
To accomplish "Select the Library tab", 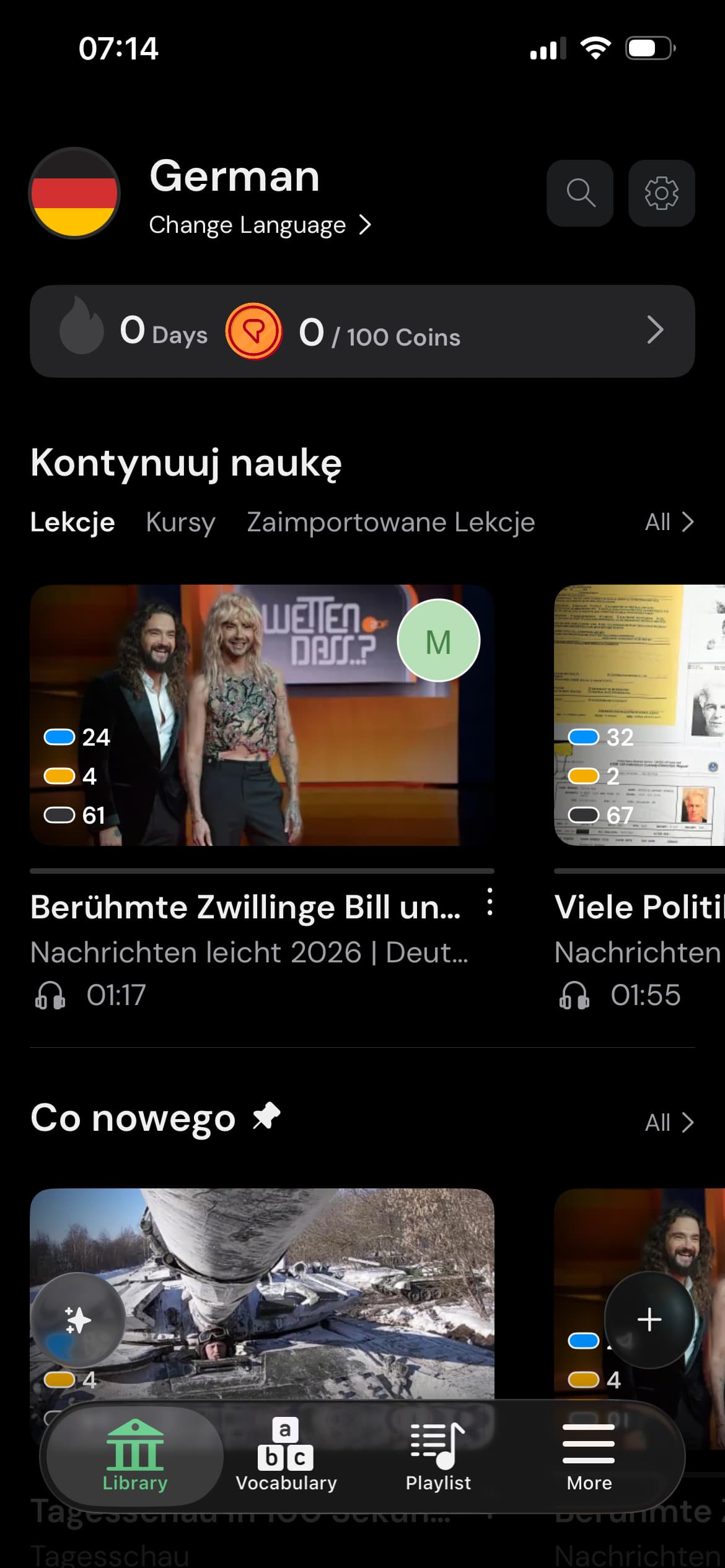I will pos(135,1455).
